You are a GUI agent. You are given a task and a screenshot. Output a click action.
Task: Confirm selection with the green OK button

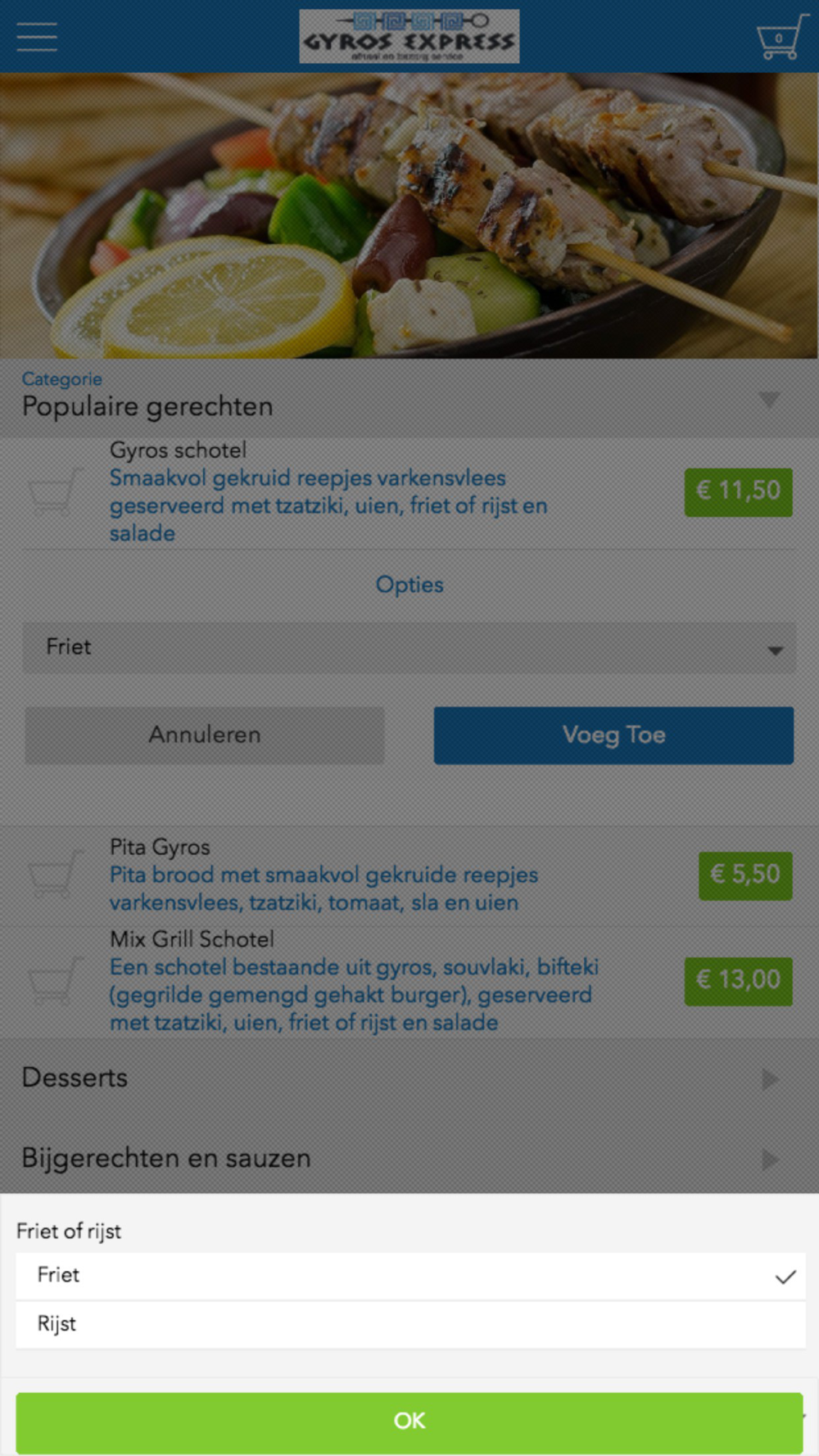pyautogui.click(x=409, y=1421)
